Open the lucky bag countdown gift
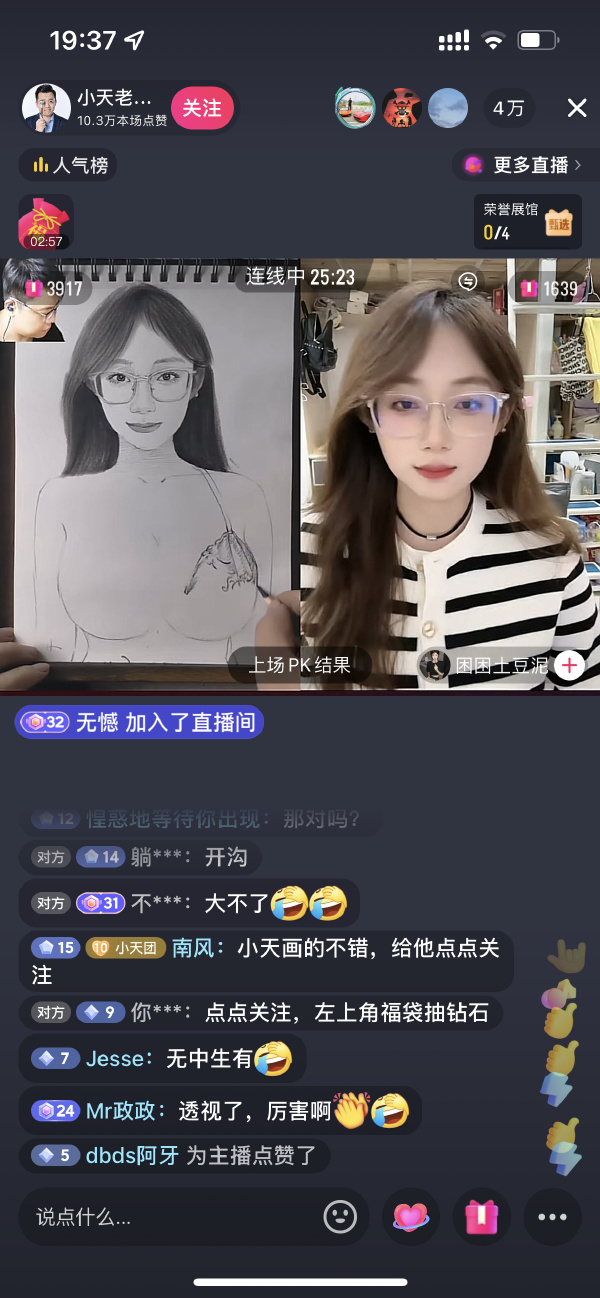 (x=46, y=221)
